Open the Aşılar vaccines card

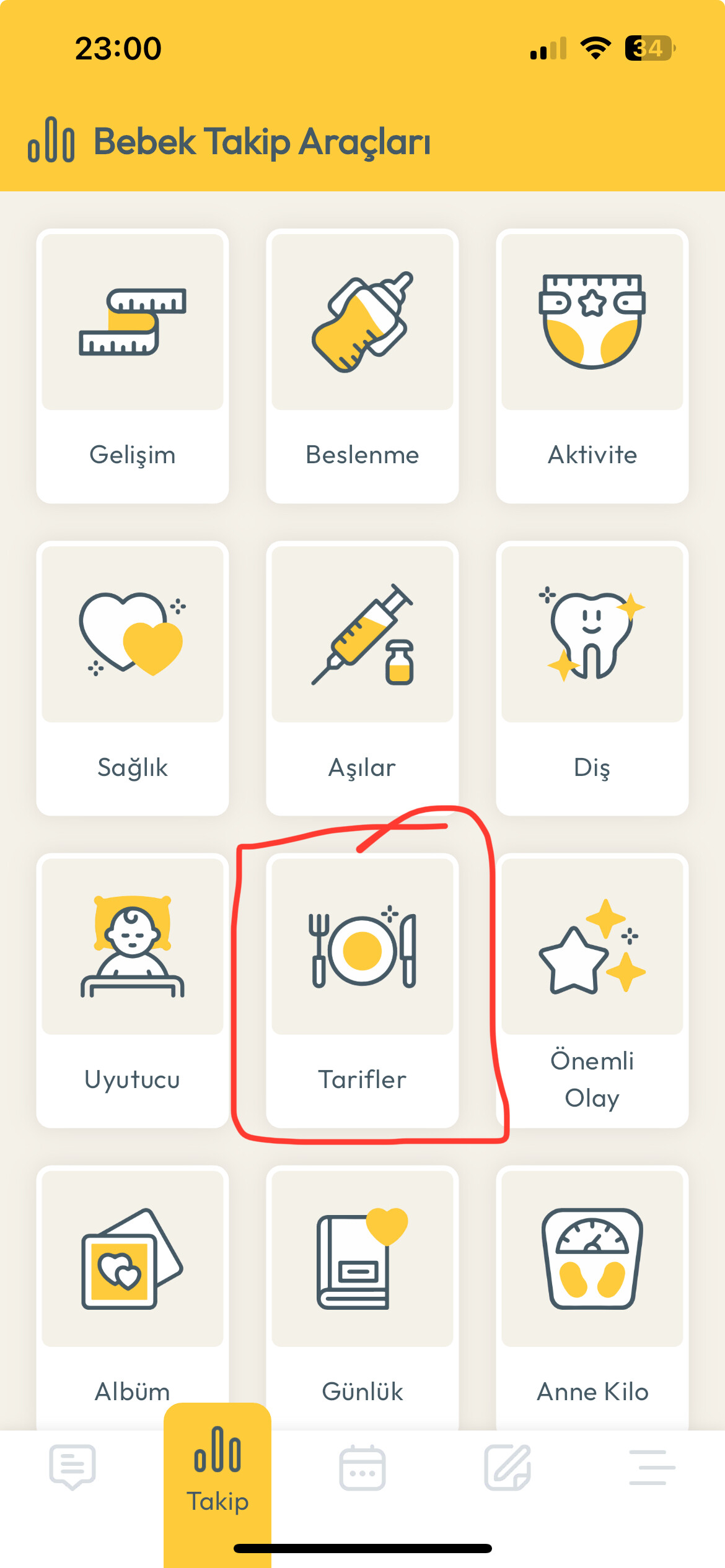click(x=362, y=678)
